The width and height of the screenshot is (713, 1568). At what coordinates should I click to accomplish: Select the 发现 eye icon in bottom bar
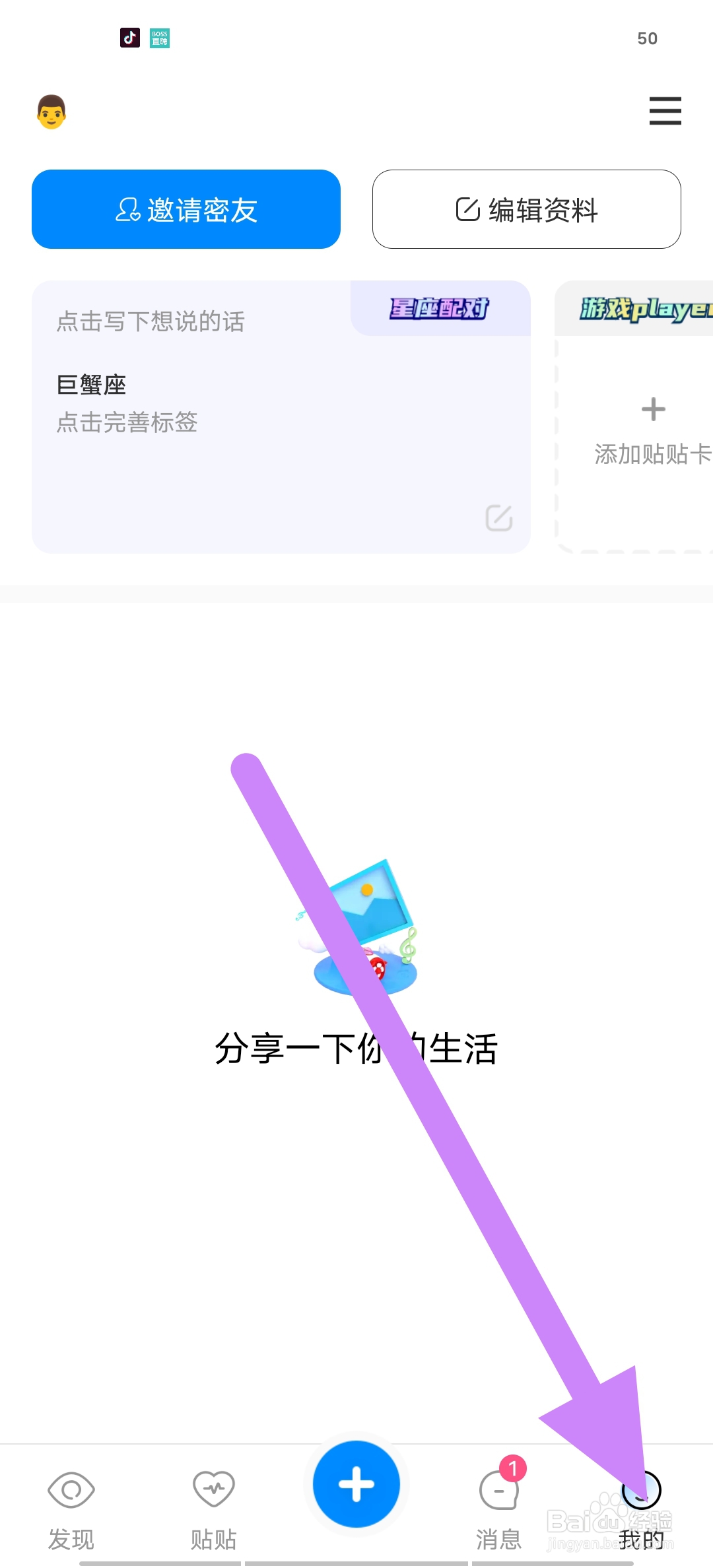71,1489
